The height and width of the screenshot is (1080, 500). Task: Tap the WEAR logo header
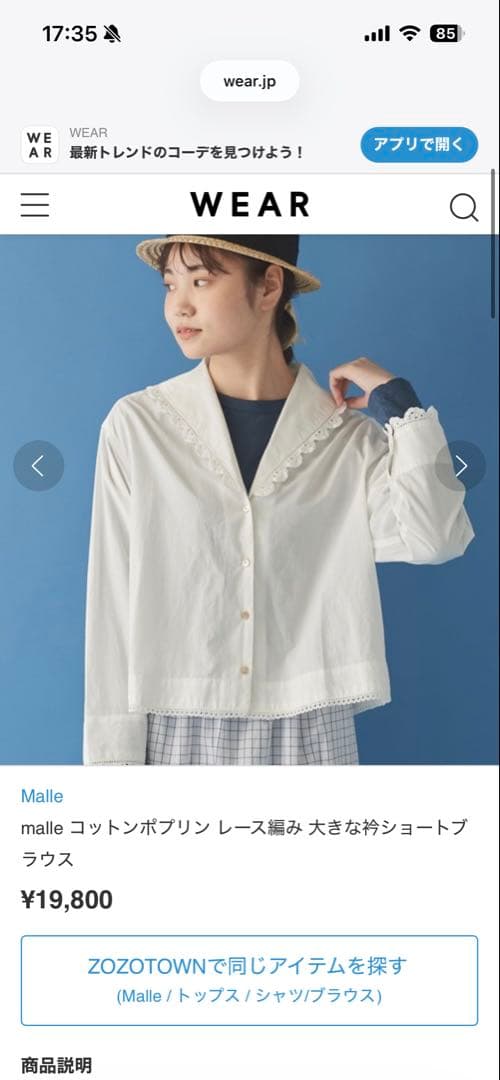[249, 205]
